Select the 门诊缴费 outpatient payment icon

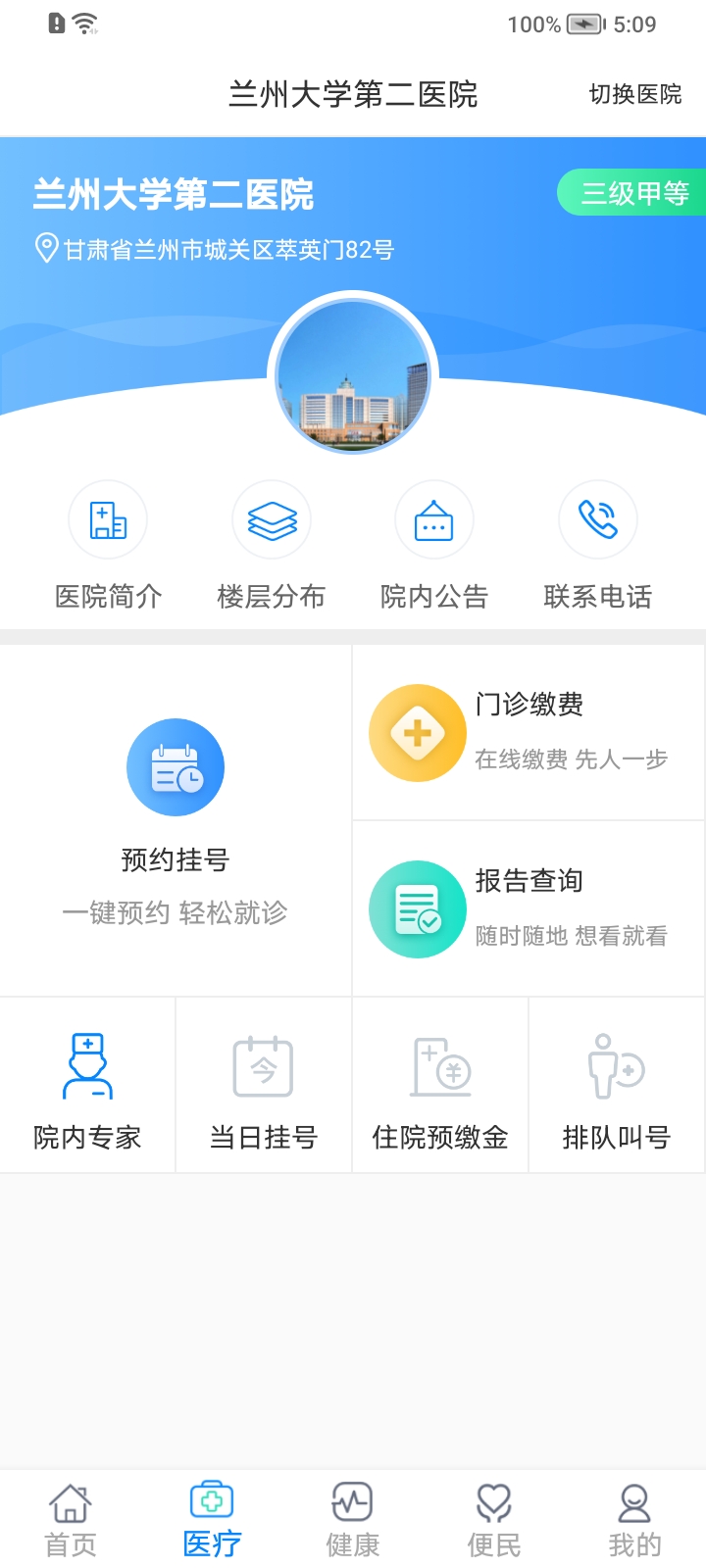coord(417,732)
